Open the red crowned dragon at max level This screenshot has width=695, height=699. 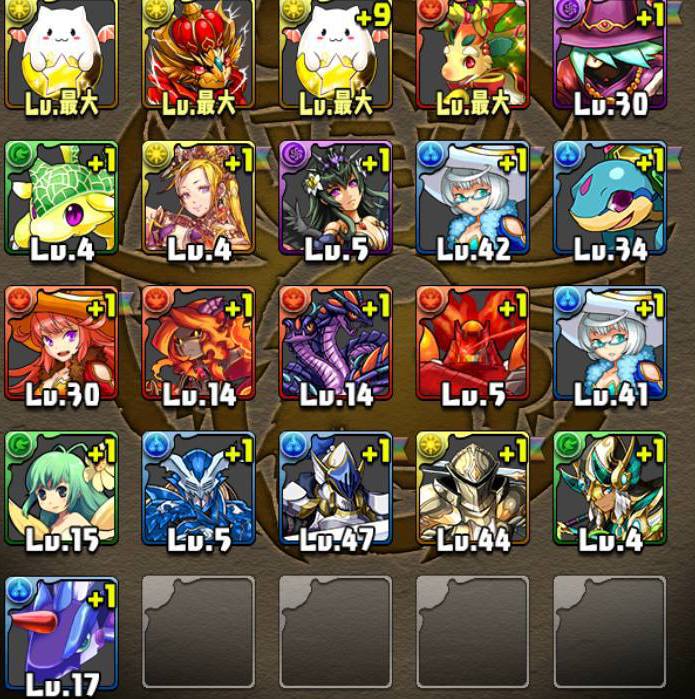coord(198,50)
